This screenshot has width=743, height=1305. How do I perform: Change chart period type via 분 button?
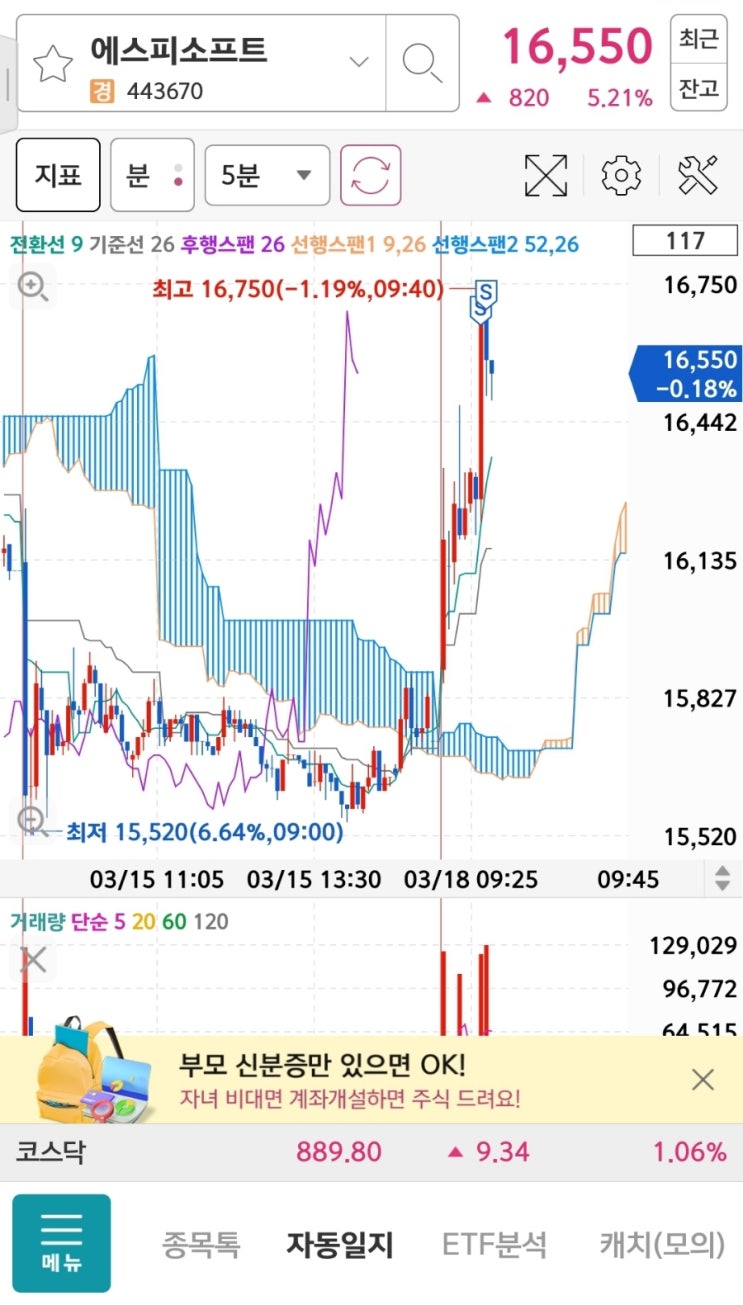click(152, 175)
